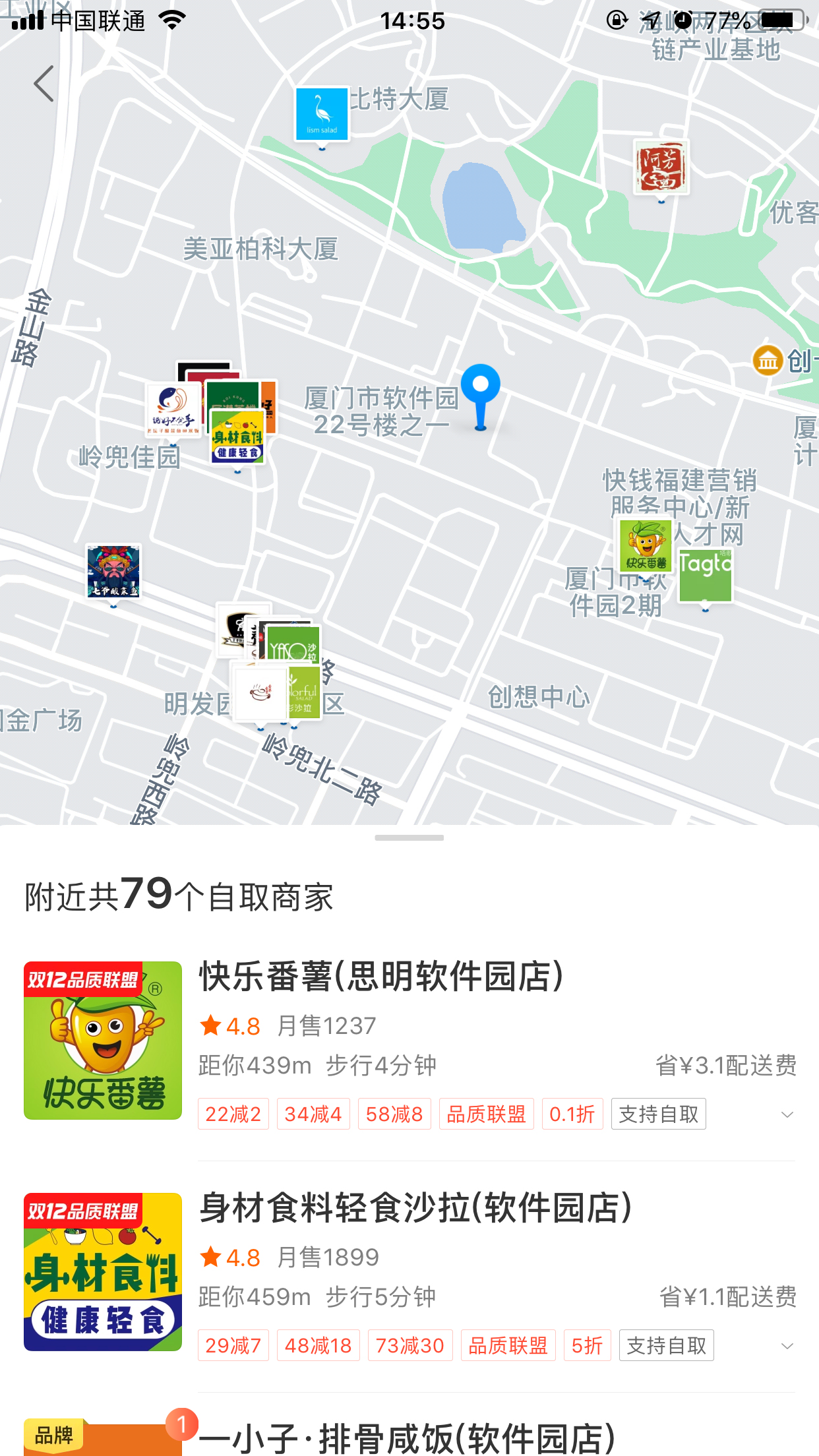Screen dimensions: 819x1456
Task: Tap the 快乐番薯 map marker
Action: pyautogui.click(x=645, y=545)
